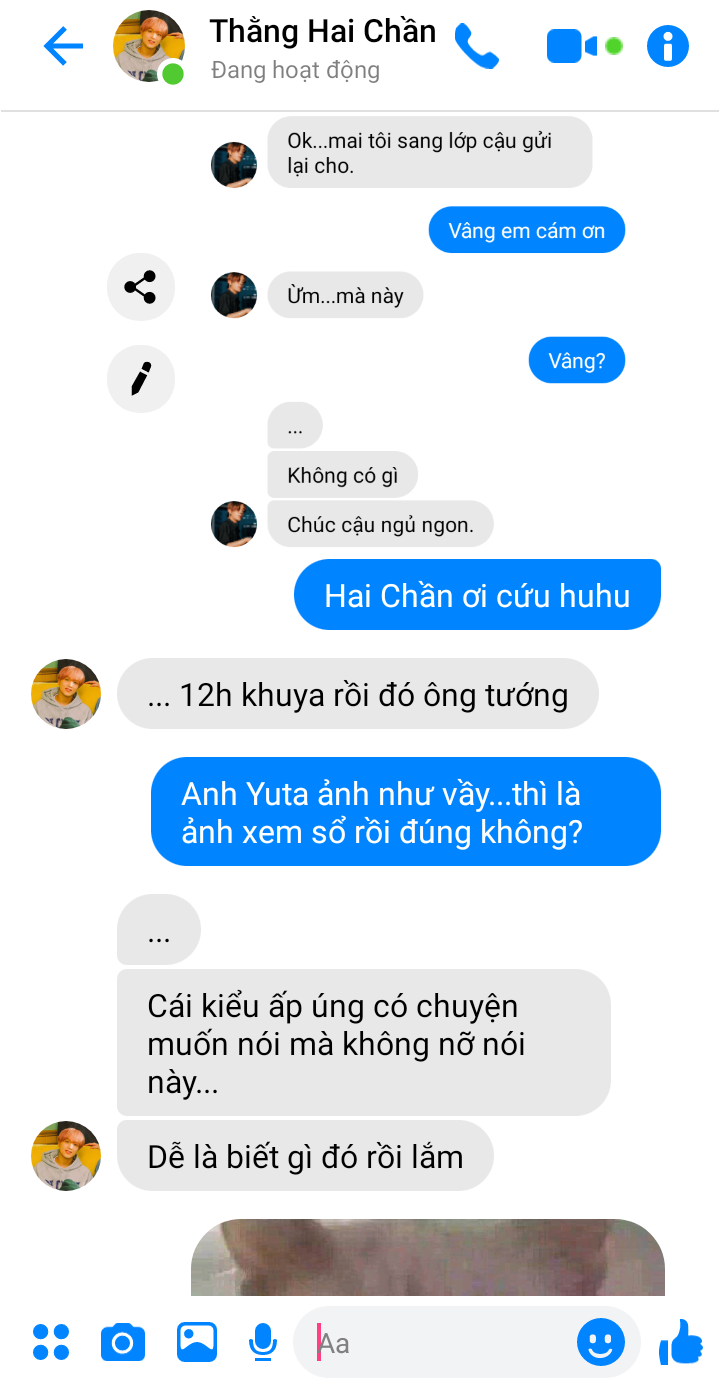
Task: Edit the image with the pencil icon
Action: 141,379
